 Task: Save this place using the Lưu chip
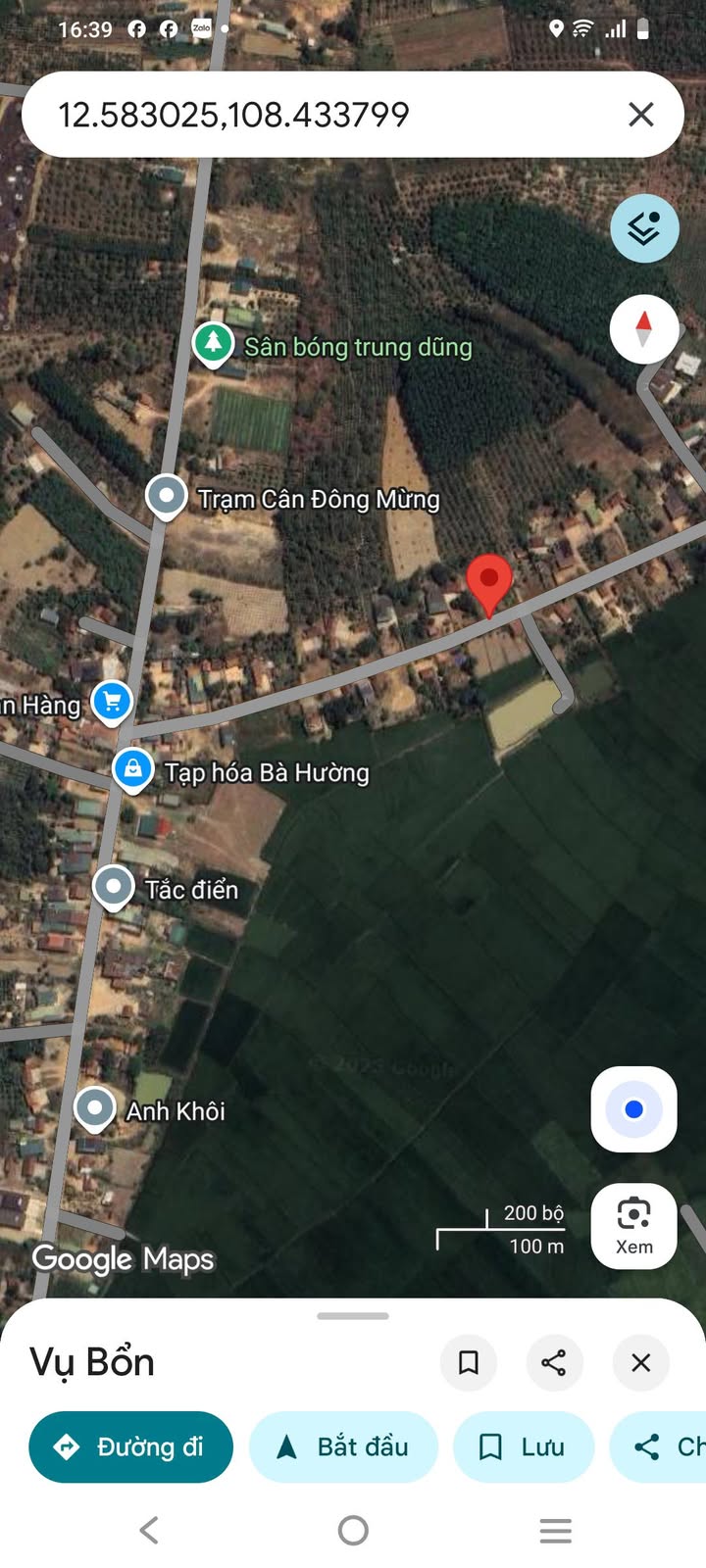[x=524, y=1446]
